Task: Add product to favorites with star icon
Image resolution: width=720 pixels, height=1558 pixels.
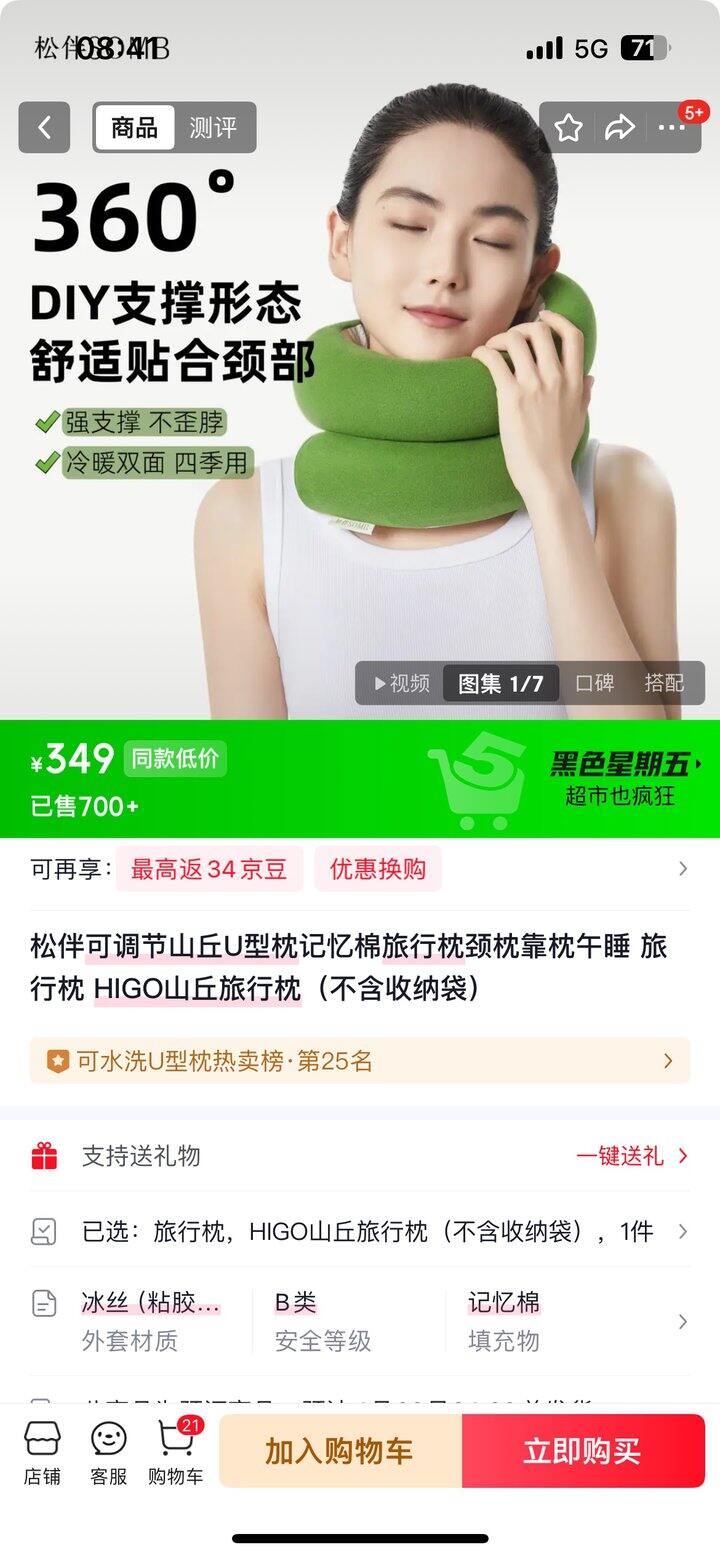Action: point(568,127)
